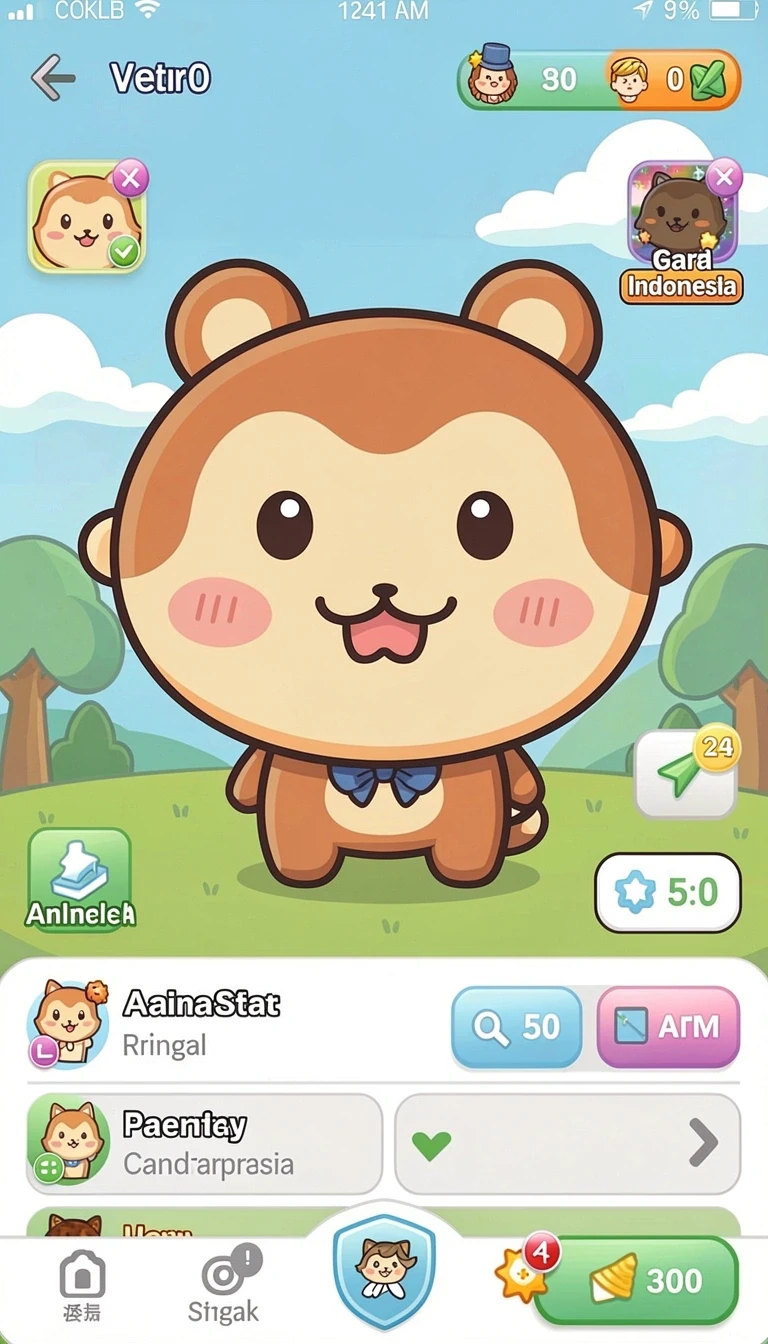This screenshot has width=768, height=1344.
Task: Tap the magnifier 50 button
Action: click(x=516, y=1027)
